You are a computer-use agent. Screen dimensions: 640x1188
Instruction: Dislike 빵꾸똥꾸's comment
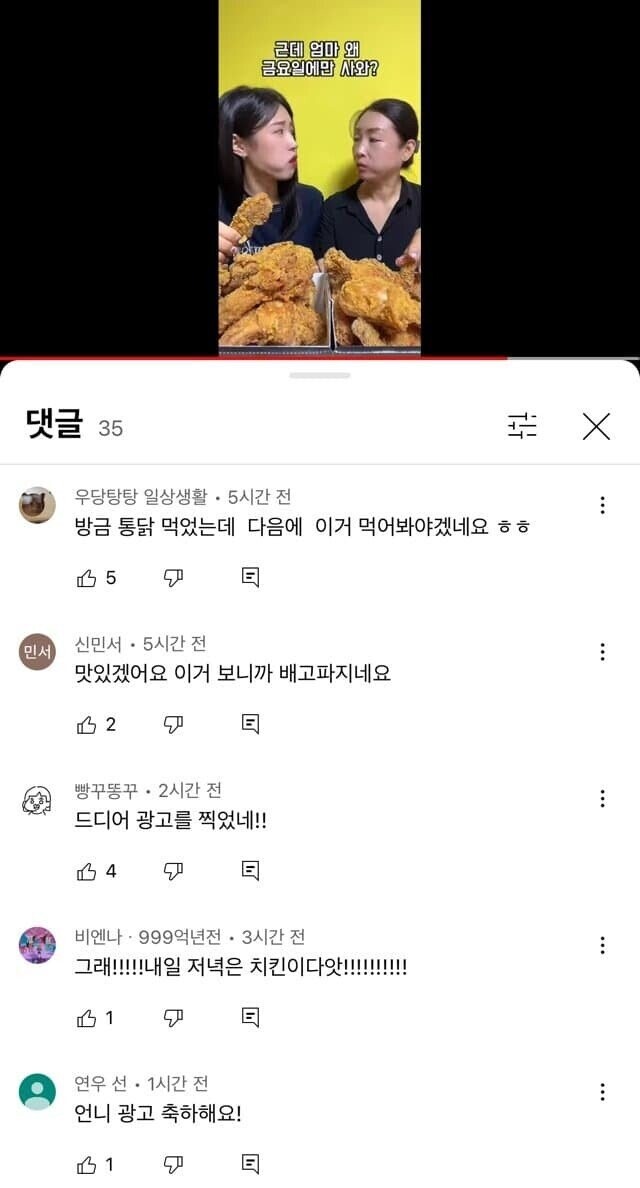pos(173,871)
